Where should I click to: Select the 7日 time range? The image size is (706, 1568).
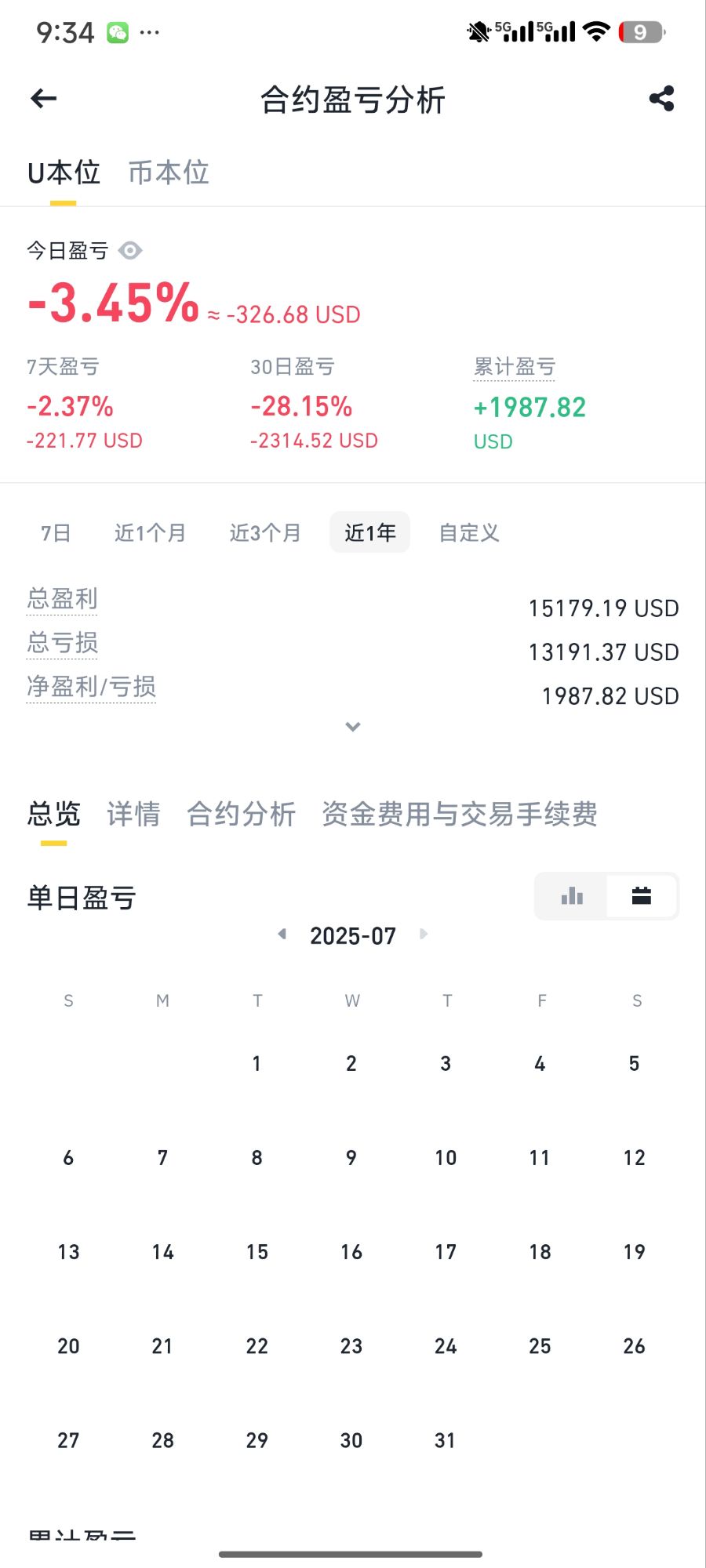pos(56,533)
